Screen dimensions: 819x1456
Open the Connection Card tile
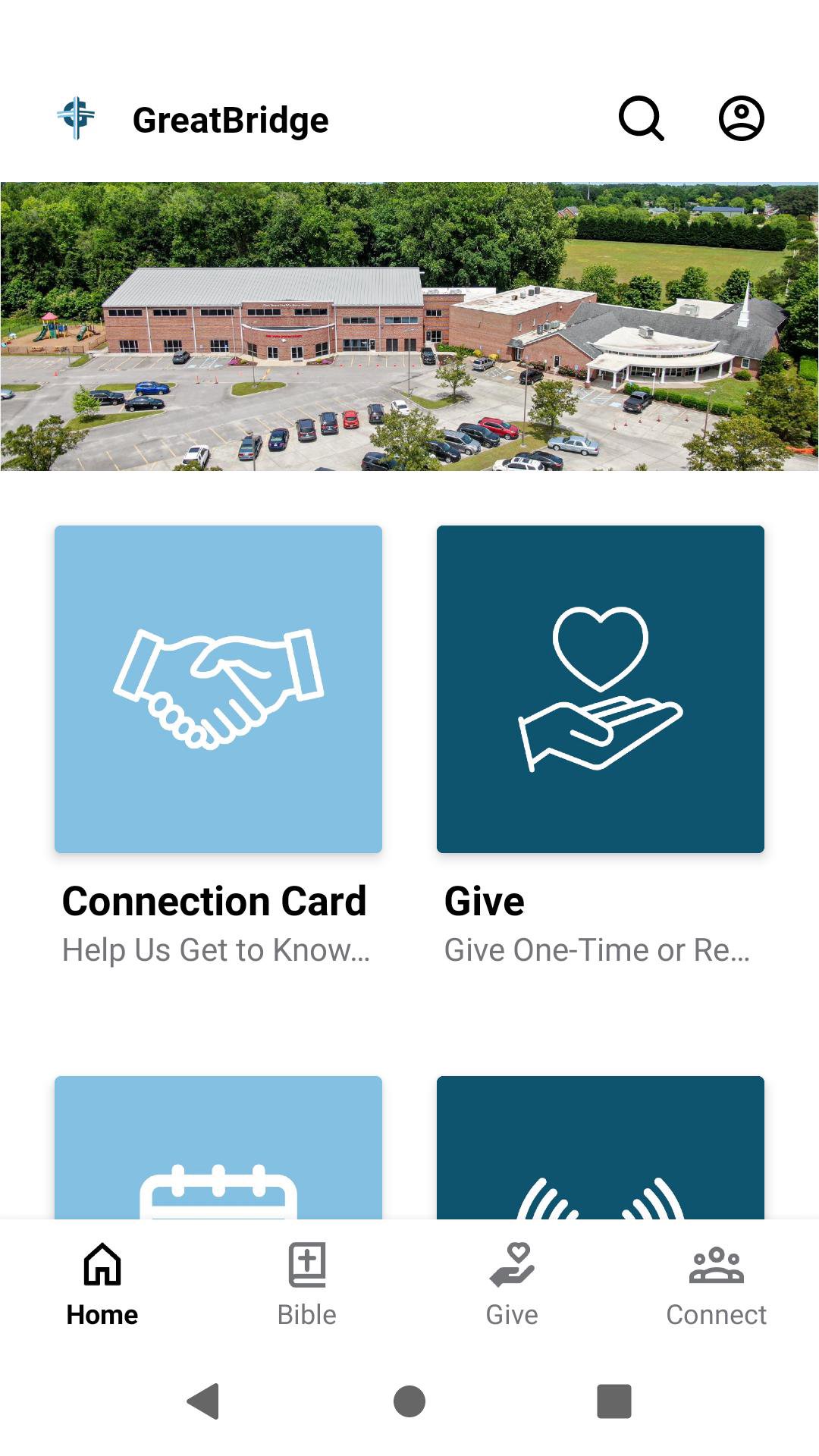coord(218,689)
